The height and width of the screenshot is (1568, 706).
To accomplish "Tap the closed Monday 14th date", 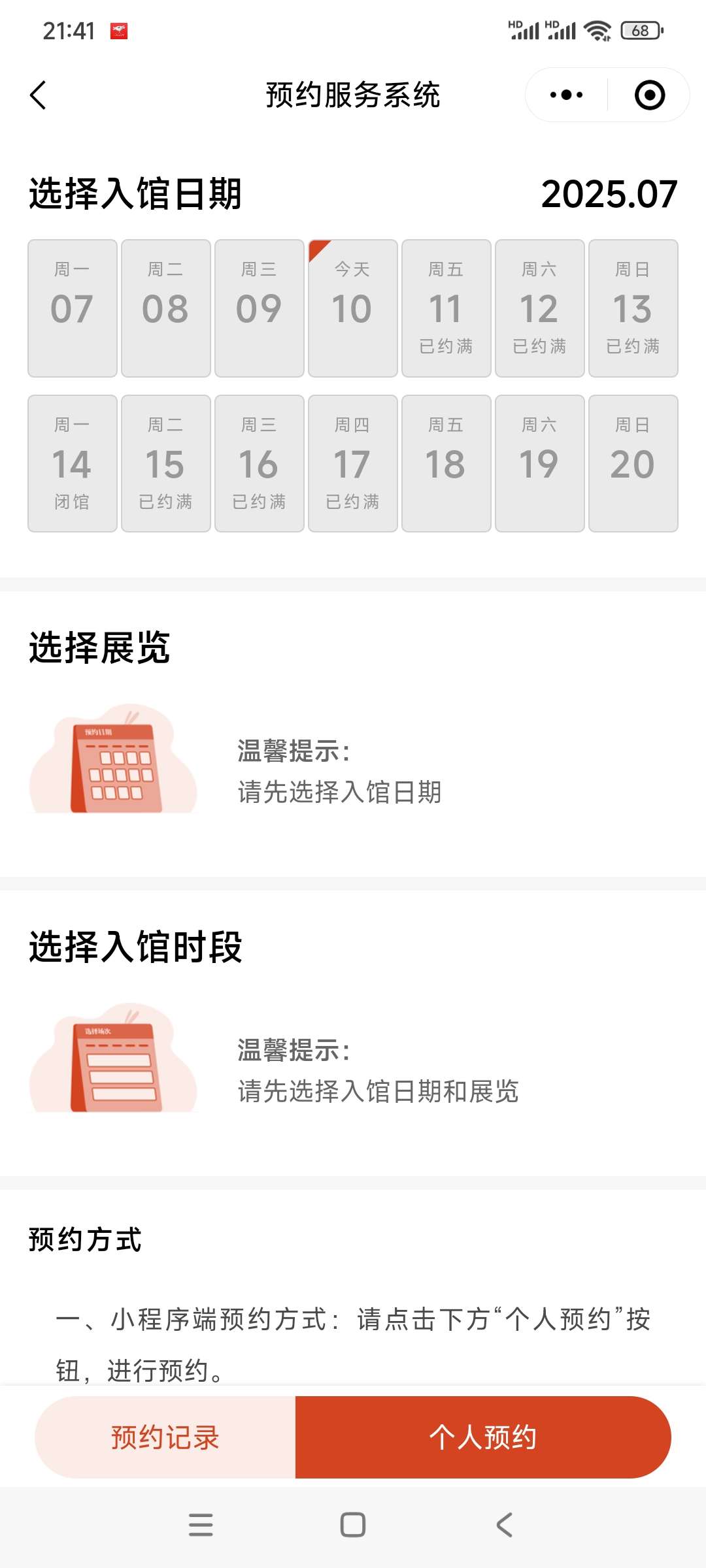I will tap(73, 464).
